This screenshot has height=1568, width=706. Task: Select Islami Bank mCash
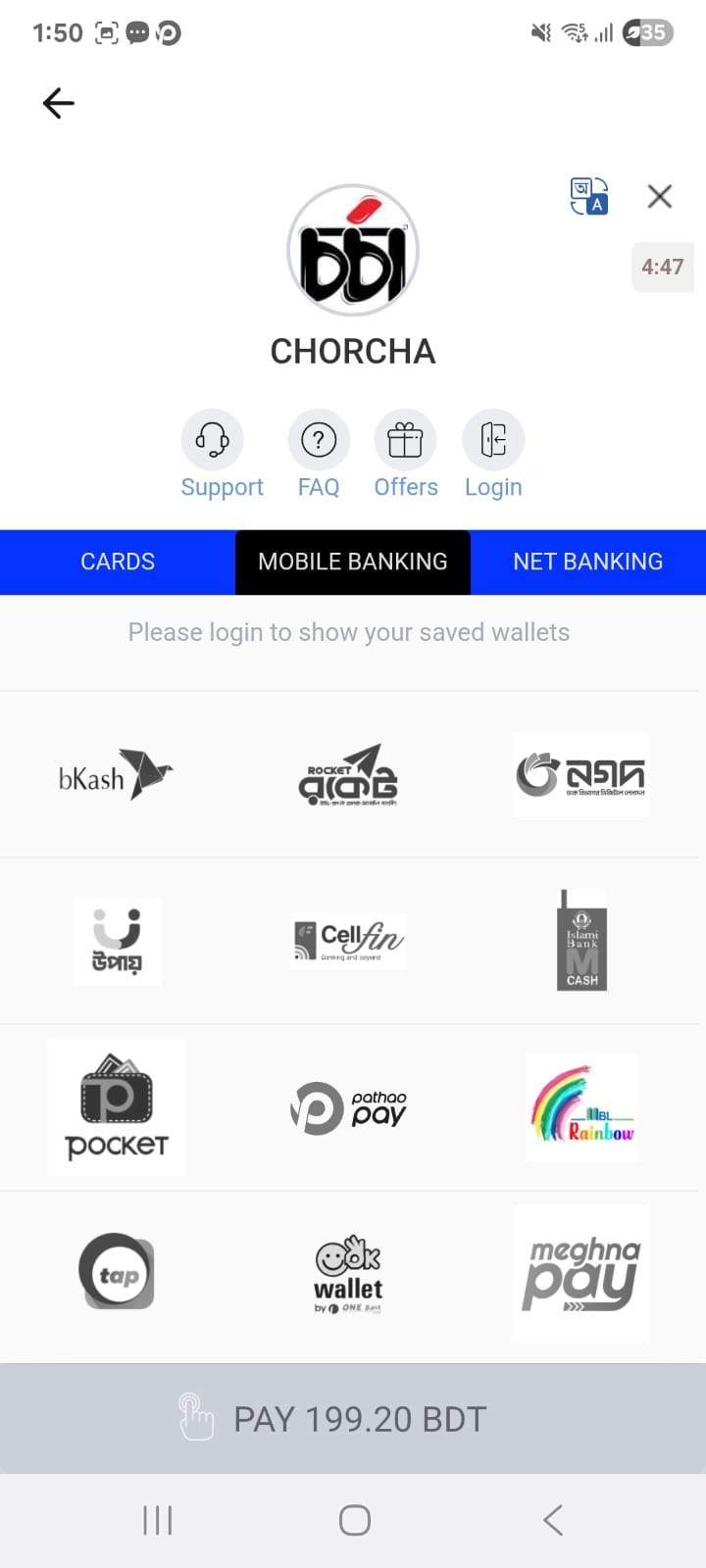click(x=581, y=941)
